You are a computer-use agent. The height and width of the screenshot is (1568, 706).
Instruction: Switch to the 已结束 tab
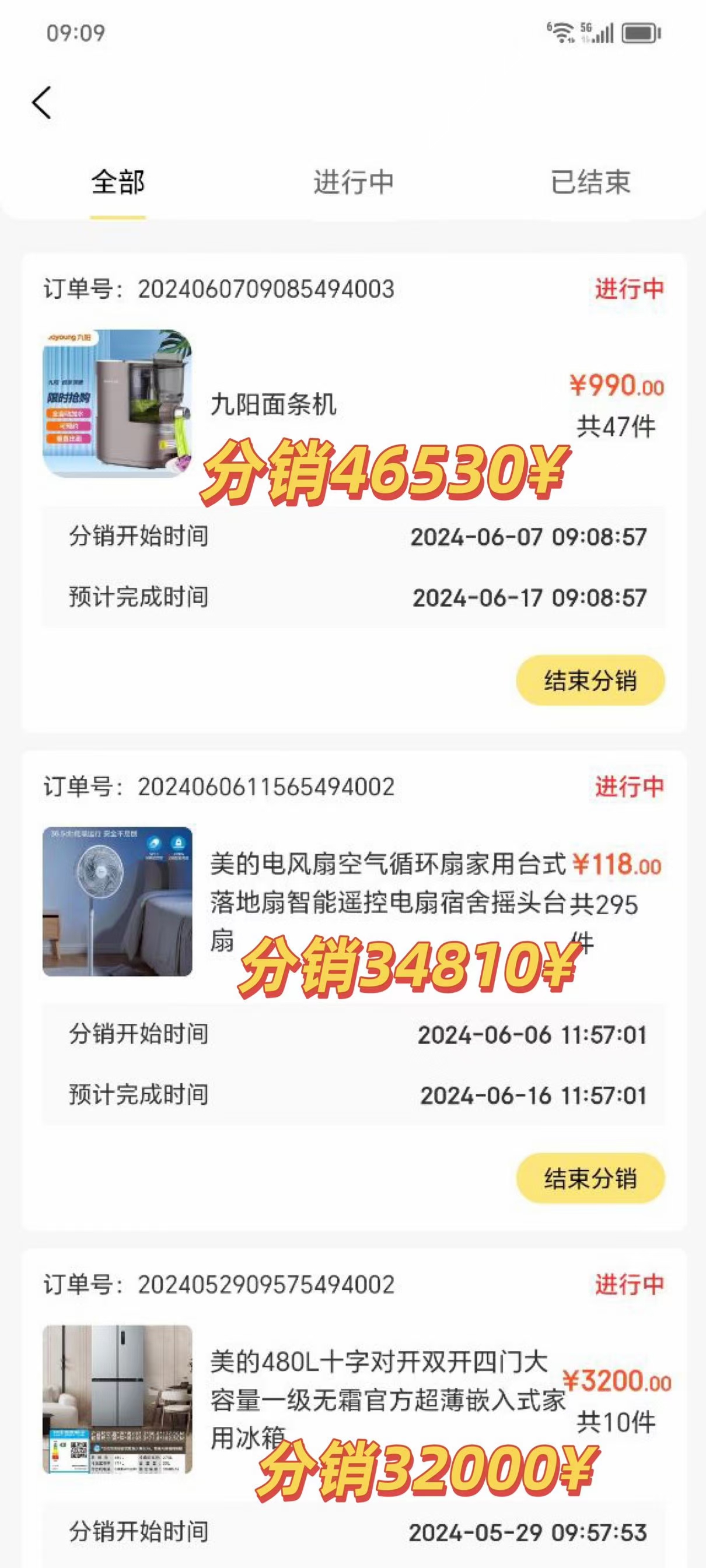point(590,182)
